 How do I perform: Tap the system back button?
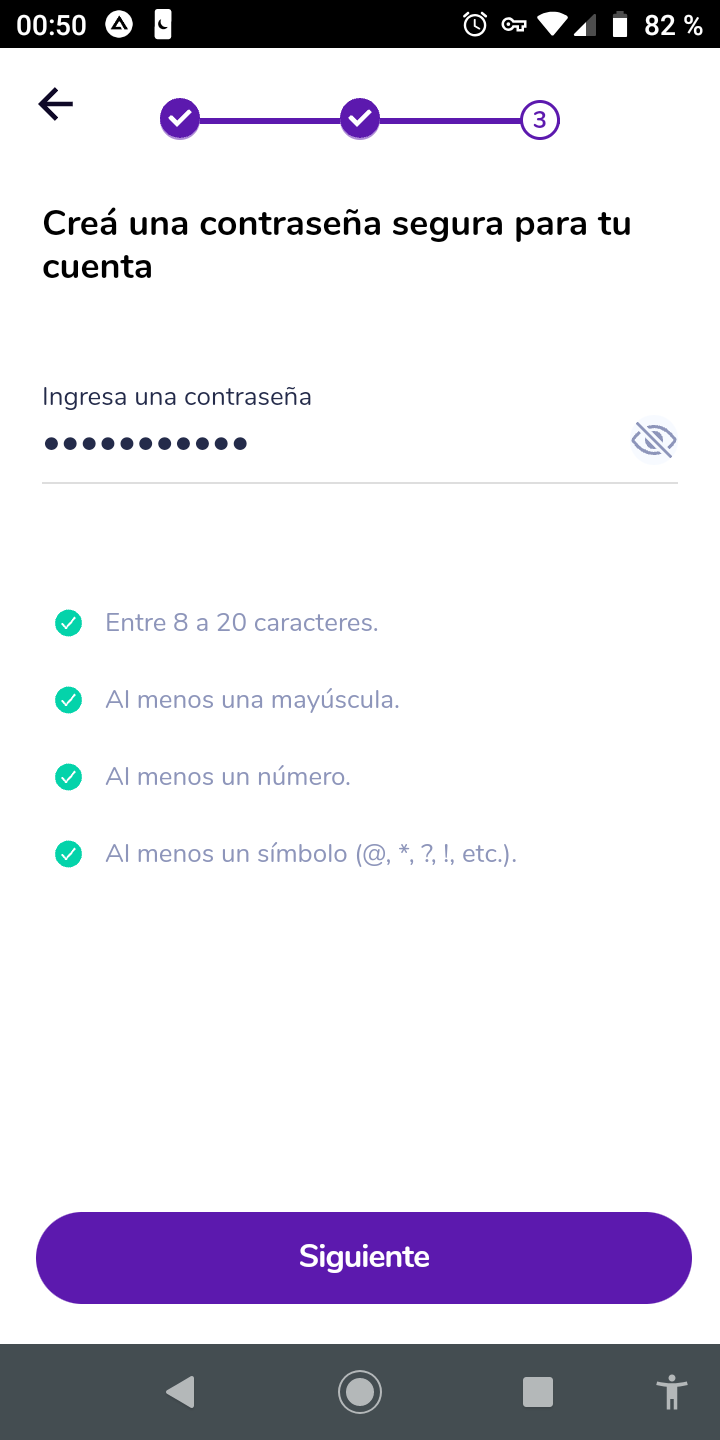pyautogui.click(x=181, y=1391)
